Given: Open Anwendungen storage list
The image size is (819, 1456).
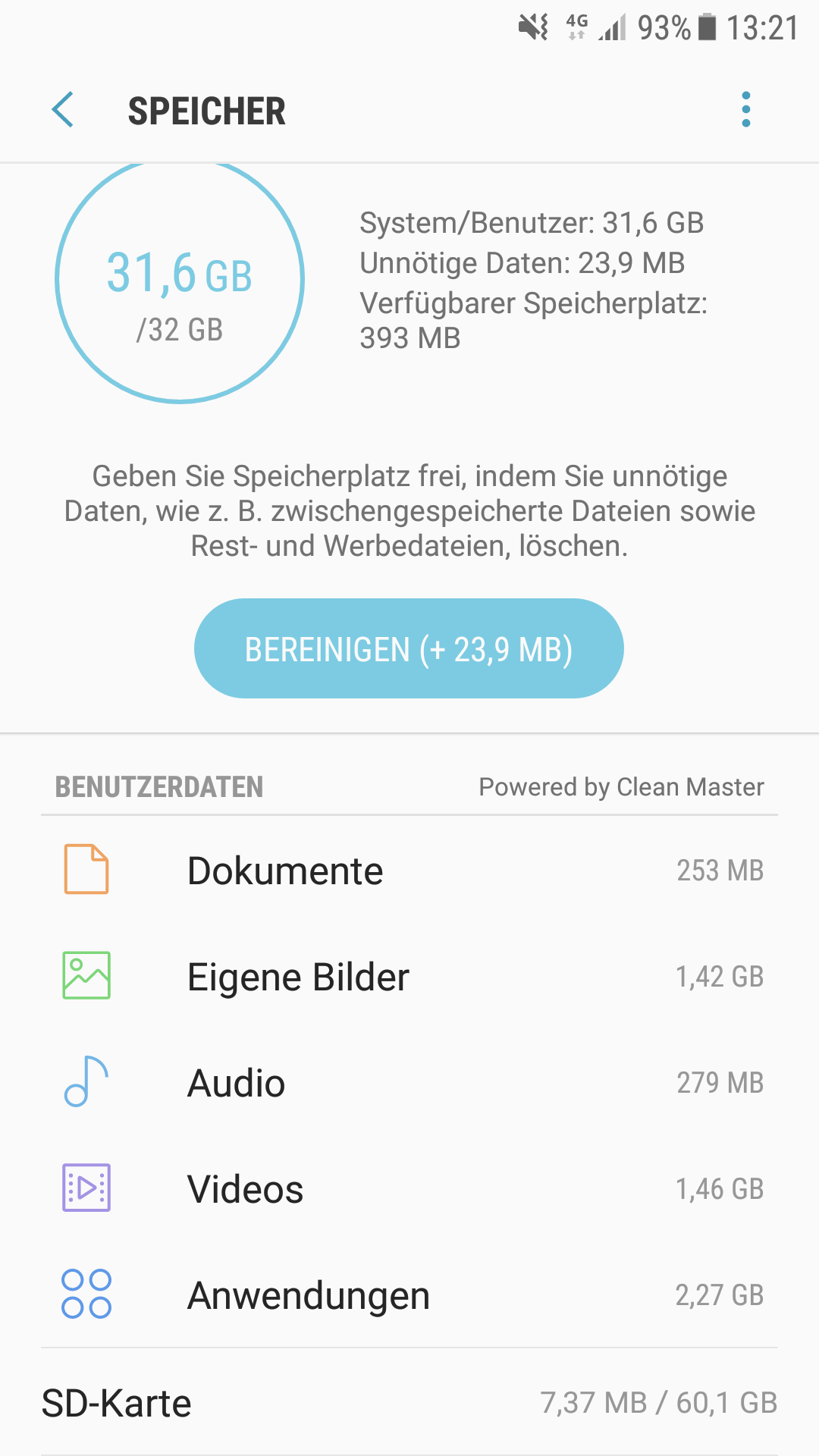Looking at the screenshot, I should tap(409, 1294).
